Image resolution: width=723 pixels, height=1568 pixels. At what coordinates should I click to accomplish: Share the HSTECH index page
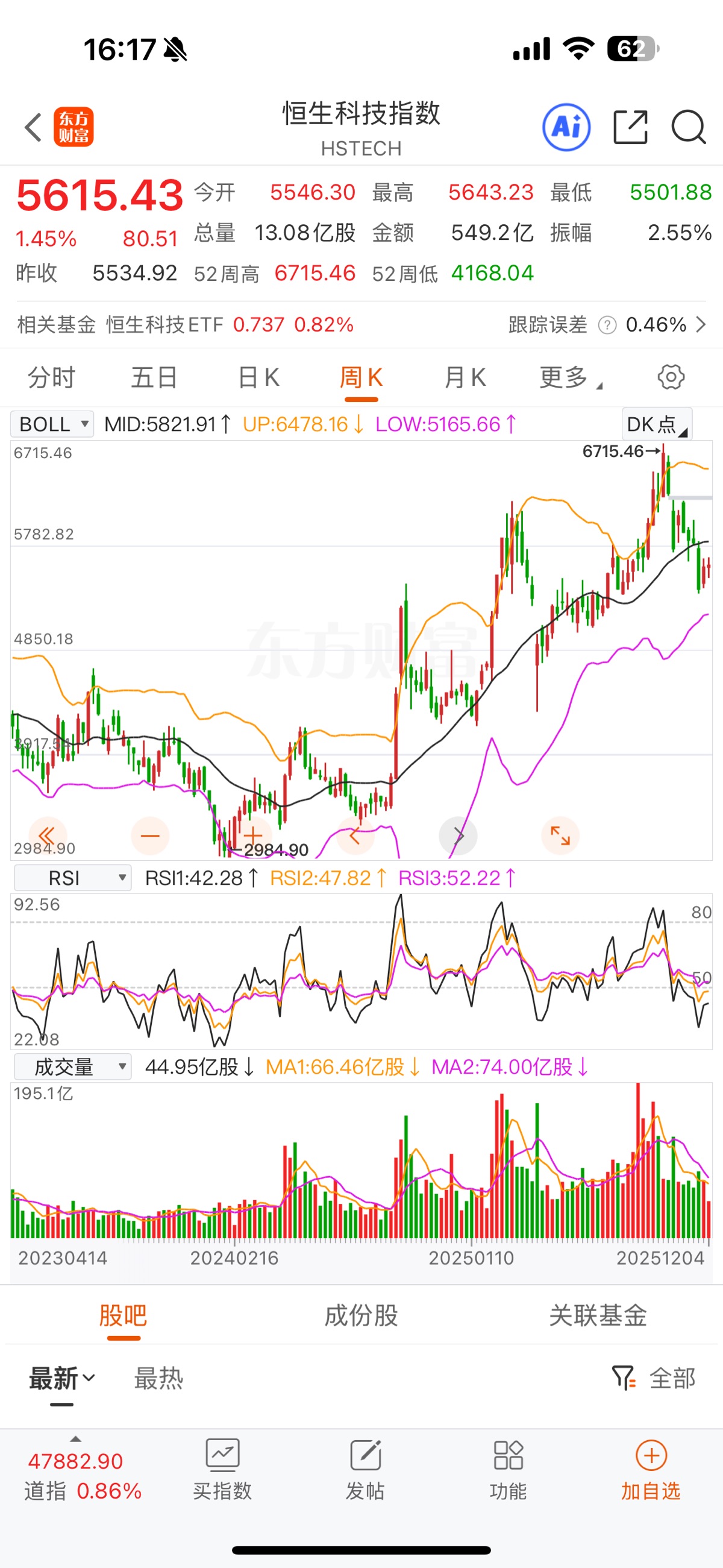pyautogui.click(x=630, y=127)
